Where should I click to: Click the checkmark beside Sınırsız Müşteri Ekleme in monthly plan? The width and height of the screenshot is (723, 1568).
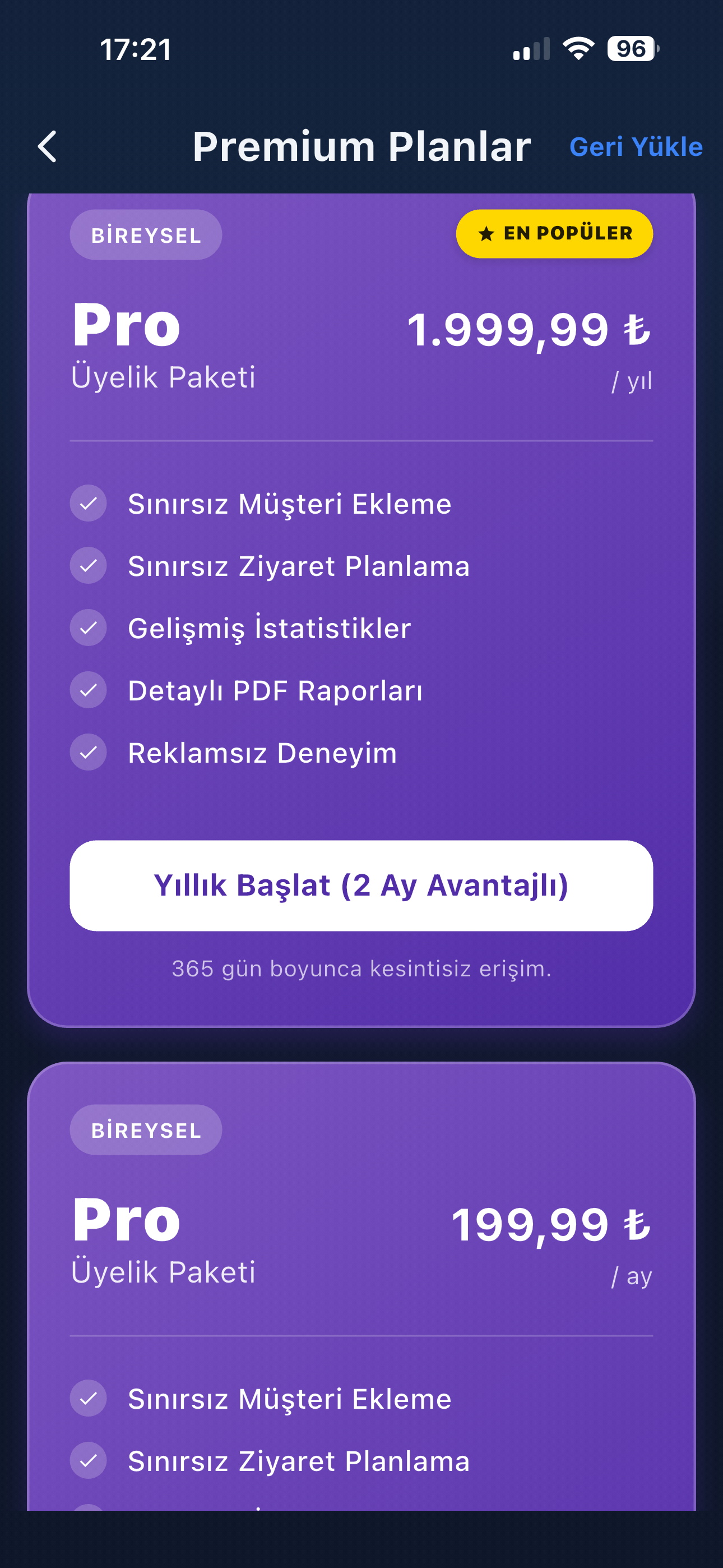(89, 1398)
